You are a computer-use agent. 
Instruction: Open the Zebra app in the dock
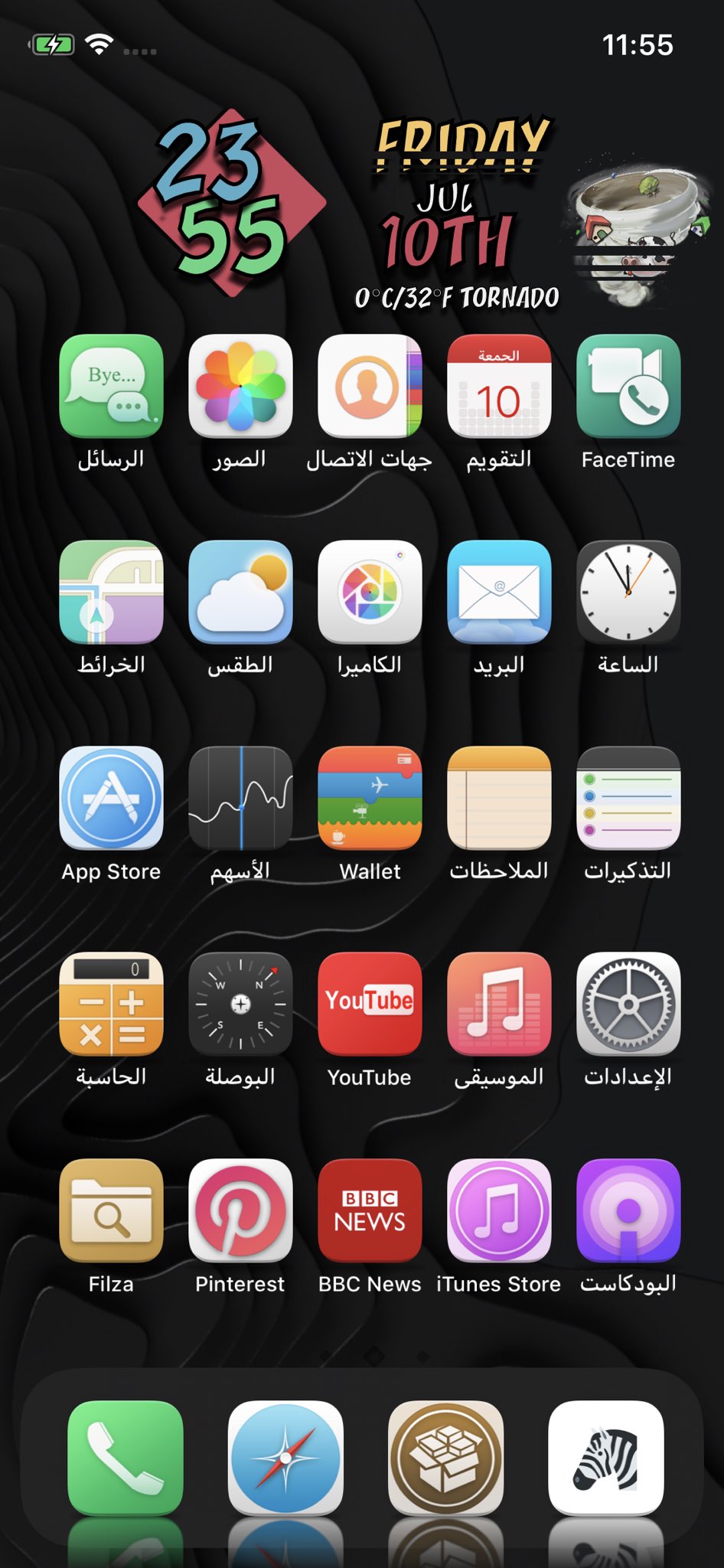coord(606,1458)
